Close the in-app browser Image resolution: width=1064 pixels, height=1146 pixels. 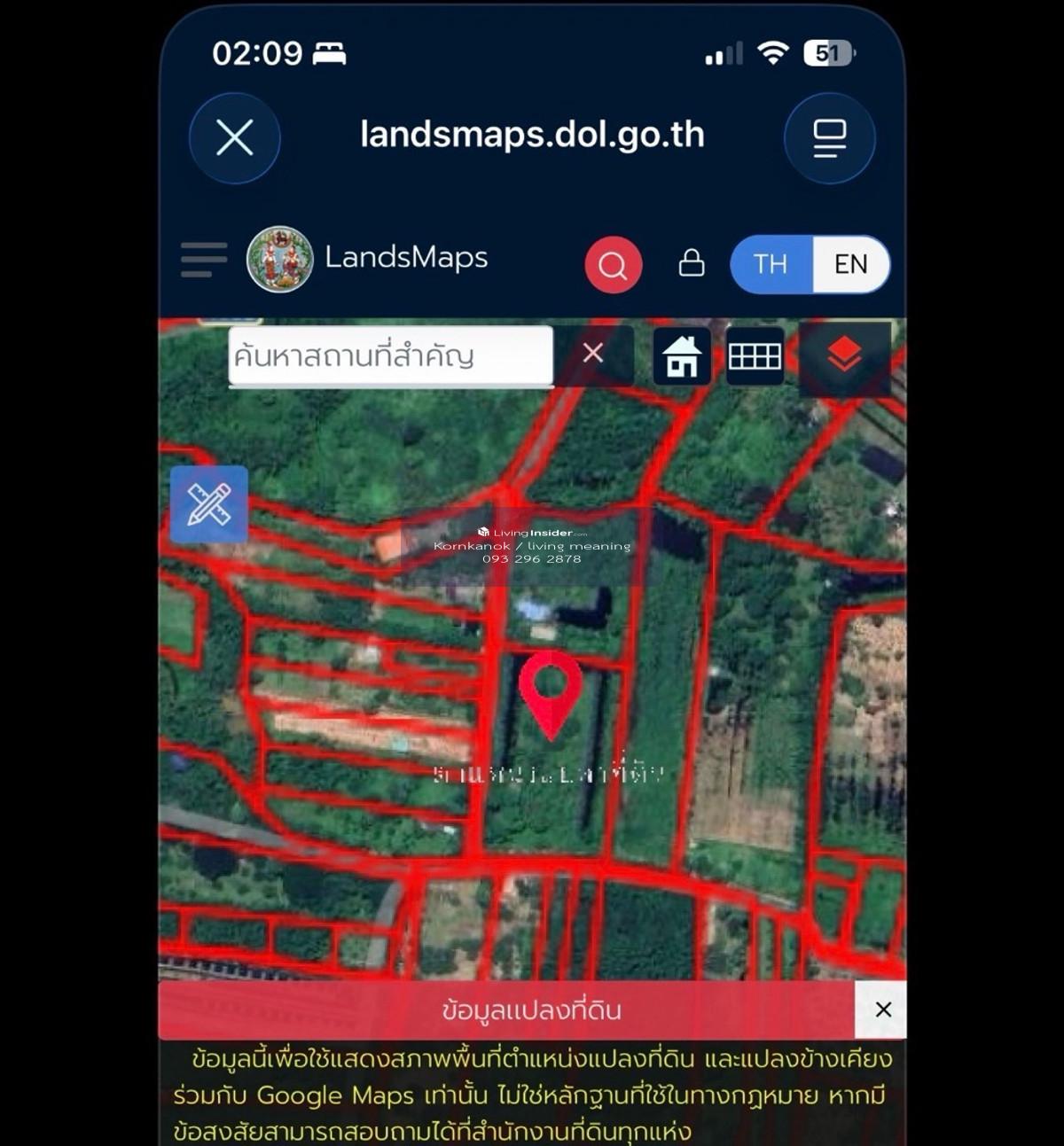click(x=235, y=138)
